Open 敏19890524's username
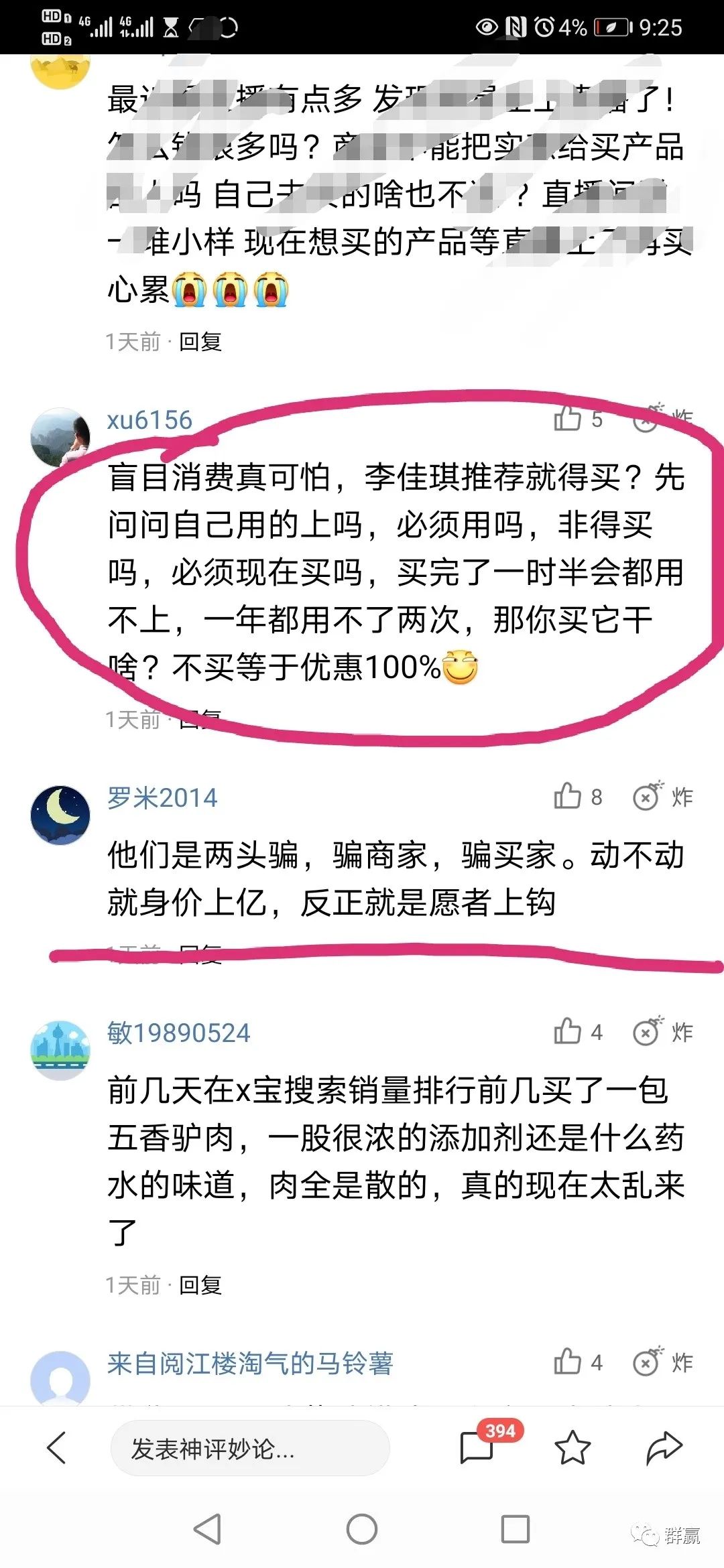Screen dimensions: 724x1568 tap(178, 1033)
